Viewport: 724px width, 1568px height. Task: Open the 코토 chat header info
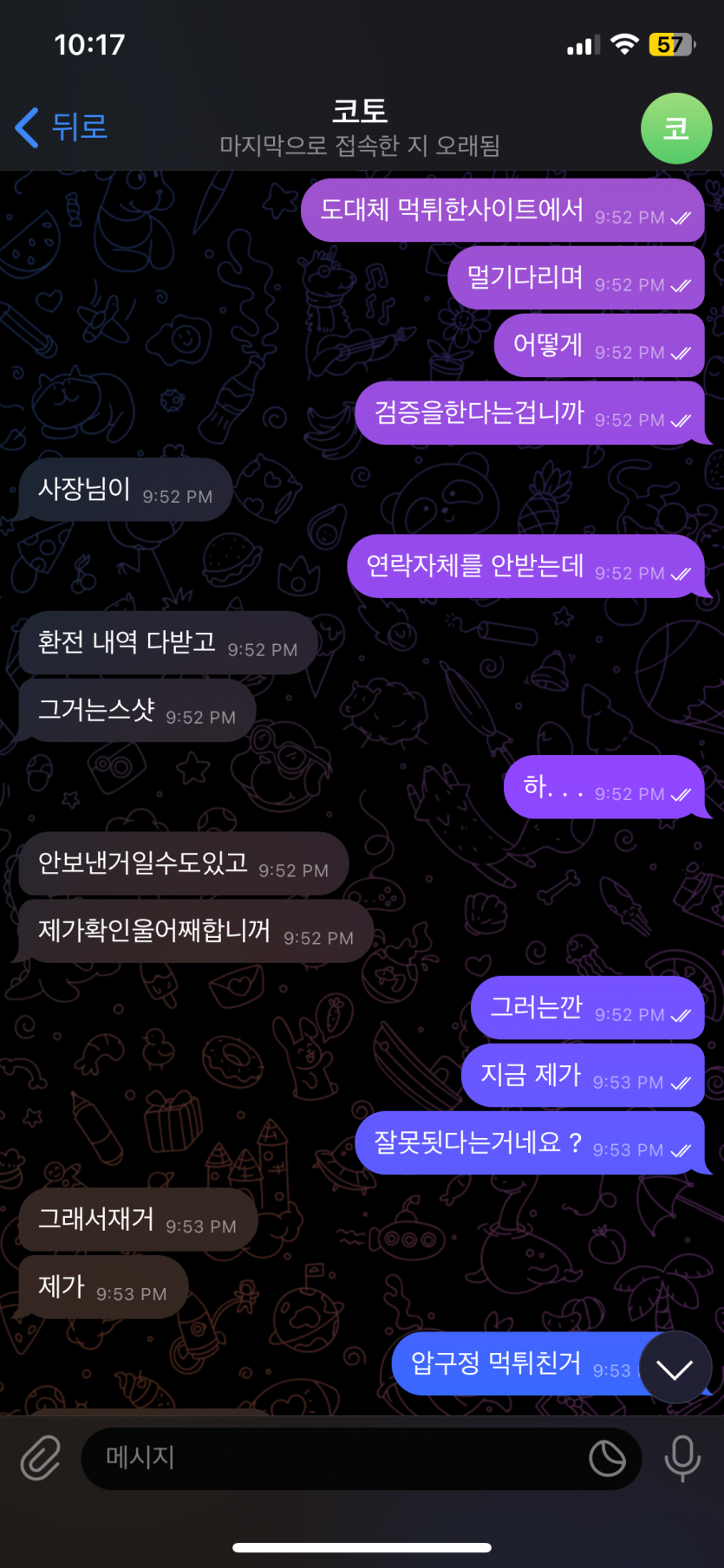(x=360, y=127)
